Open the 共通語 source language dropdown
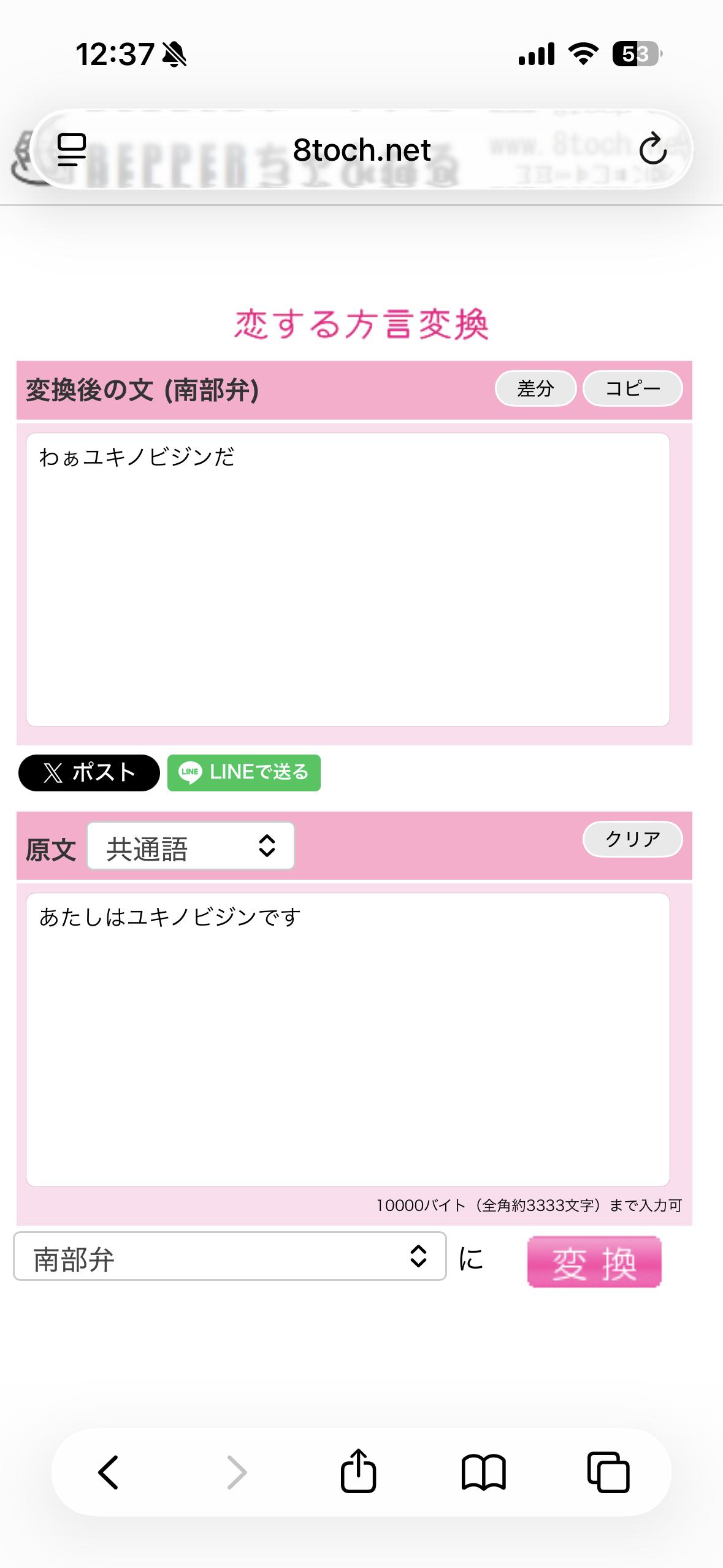The image size is (723, 1568). coord(190,847)
